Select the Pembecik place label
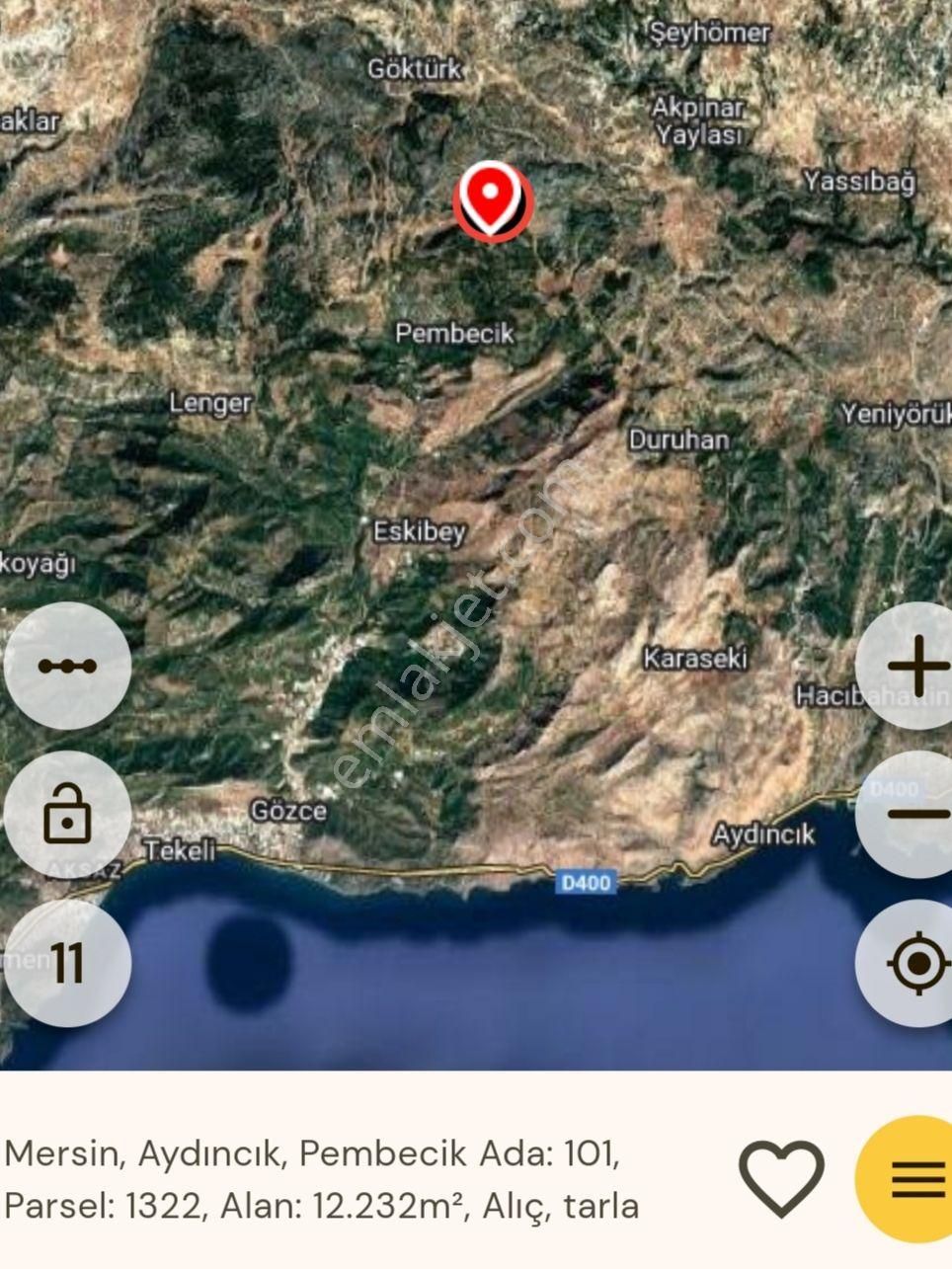This screenshot has height=1269, width=952. 457,333
